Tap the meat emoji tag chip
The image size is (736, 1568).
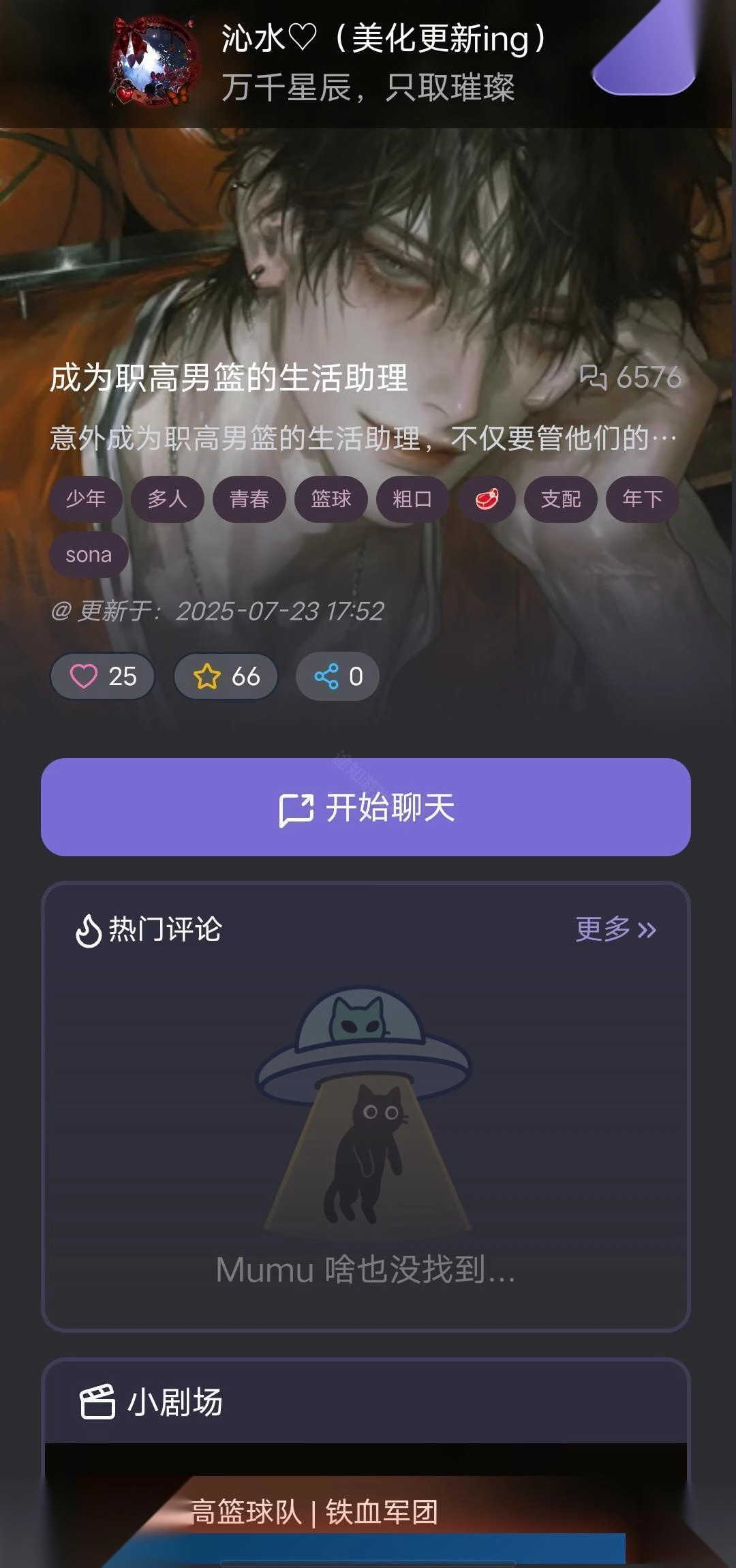coord(487,499)
